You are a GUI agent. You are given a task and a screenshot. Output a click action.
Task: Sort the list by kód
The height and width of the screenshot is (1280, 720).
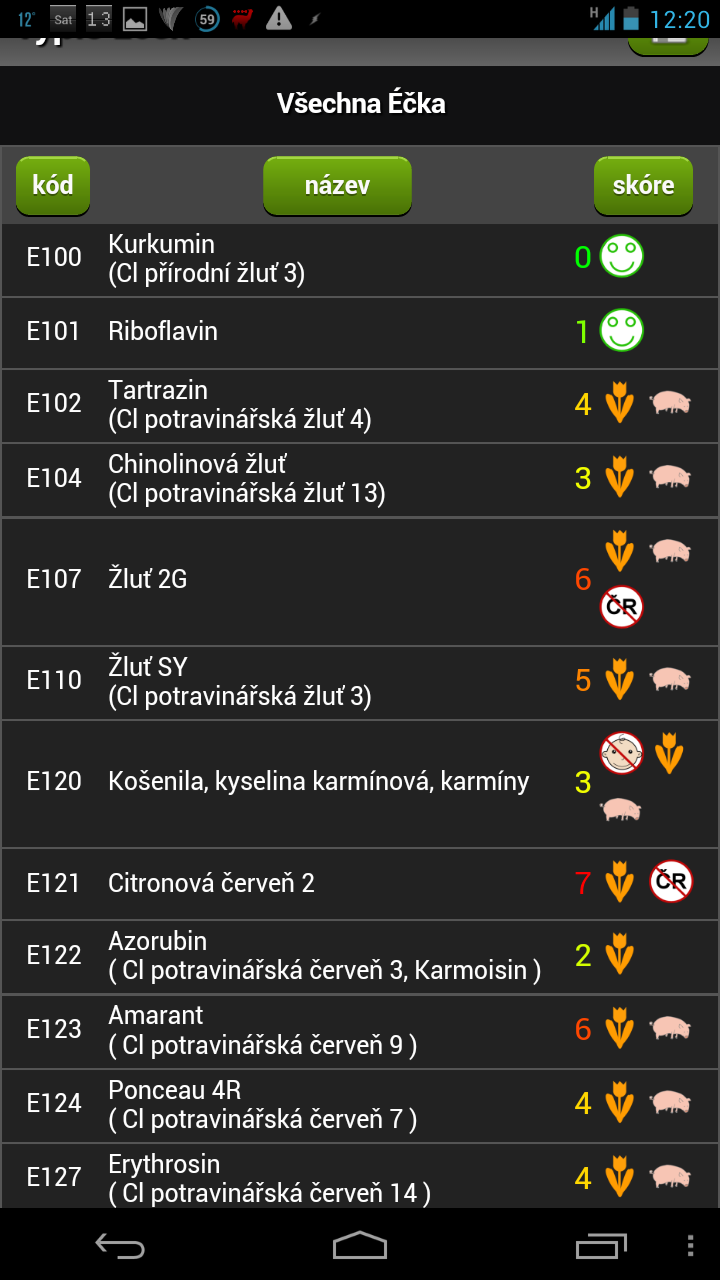(x=53, y=185)
